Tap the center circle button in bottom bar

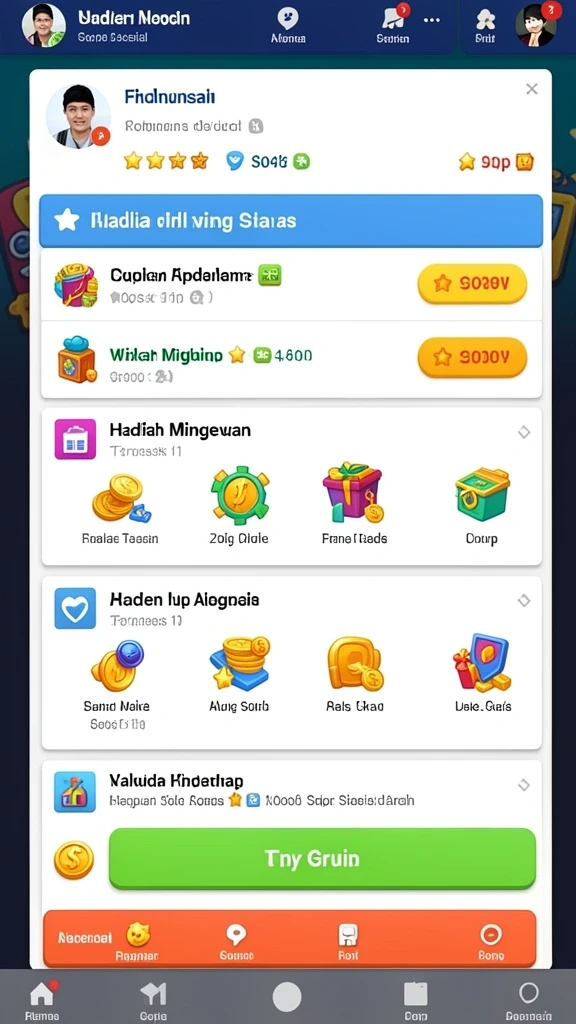click(x=287, y=998)
